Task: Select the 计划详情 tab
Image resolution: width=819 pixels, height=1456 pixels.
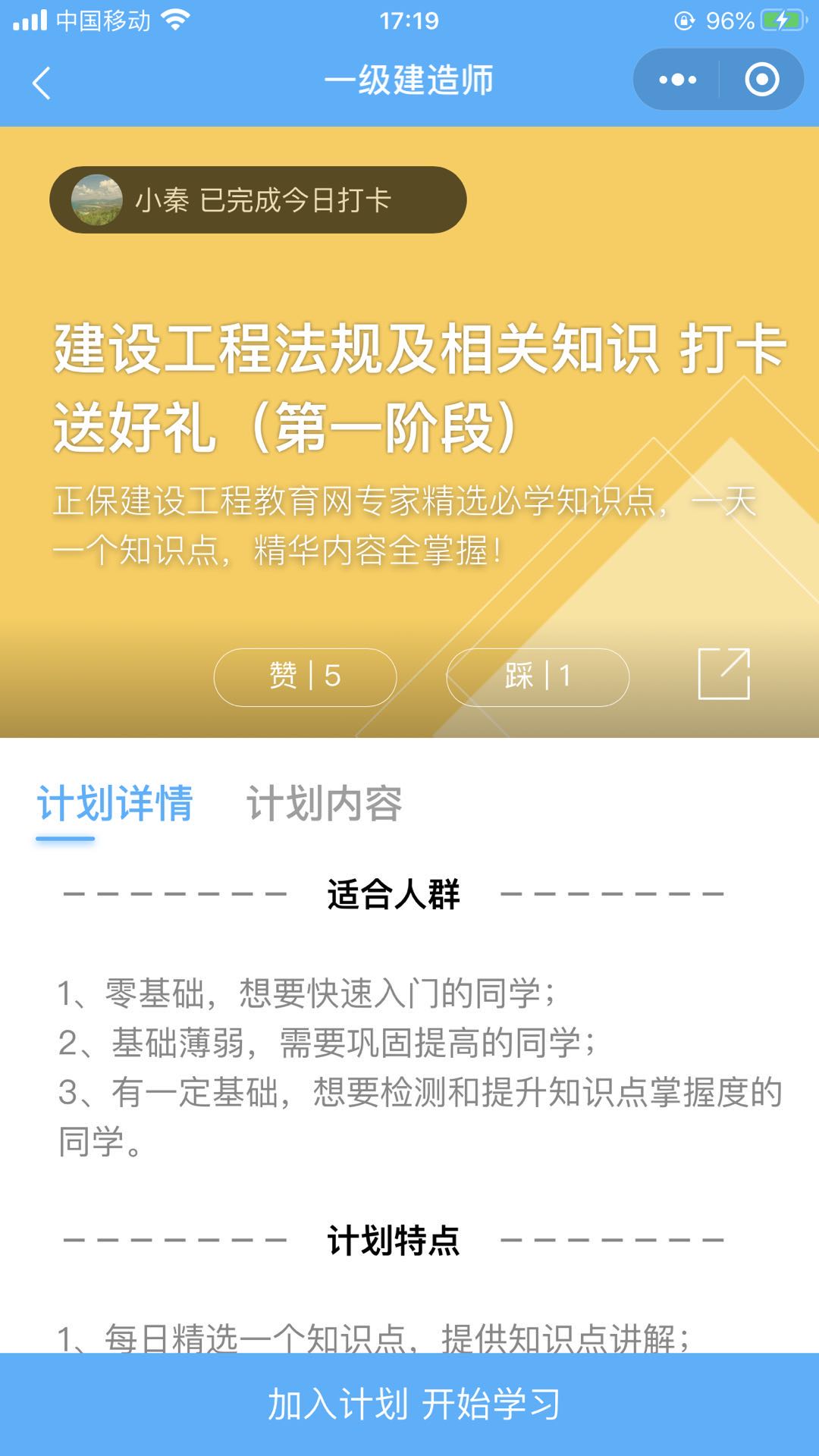Action: tap(115, 804)
